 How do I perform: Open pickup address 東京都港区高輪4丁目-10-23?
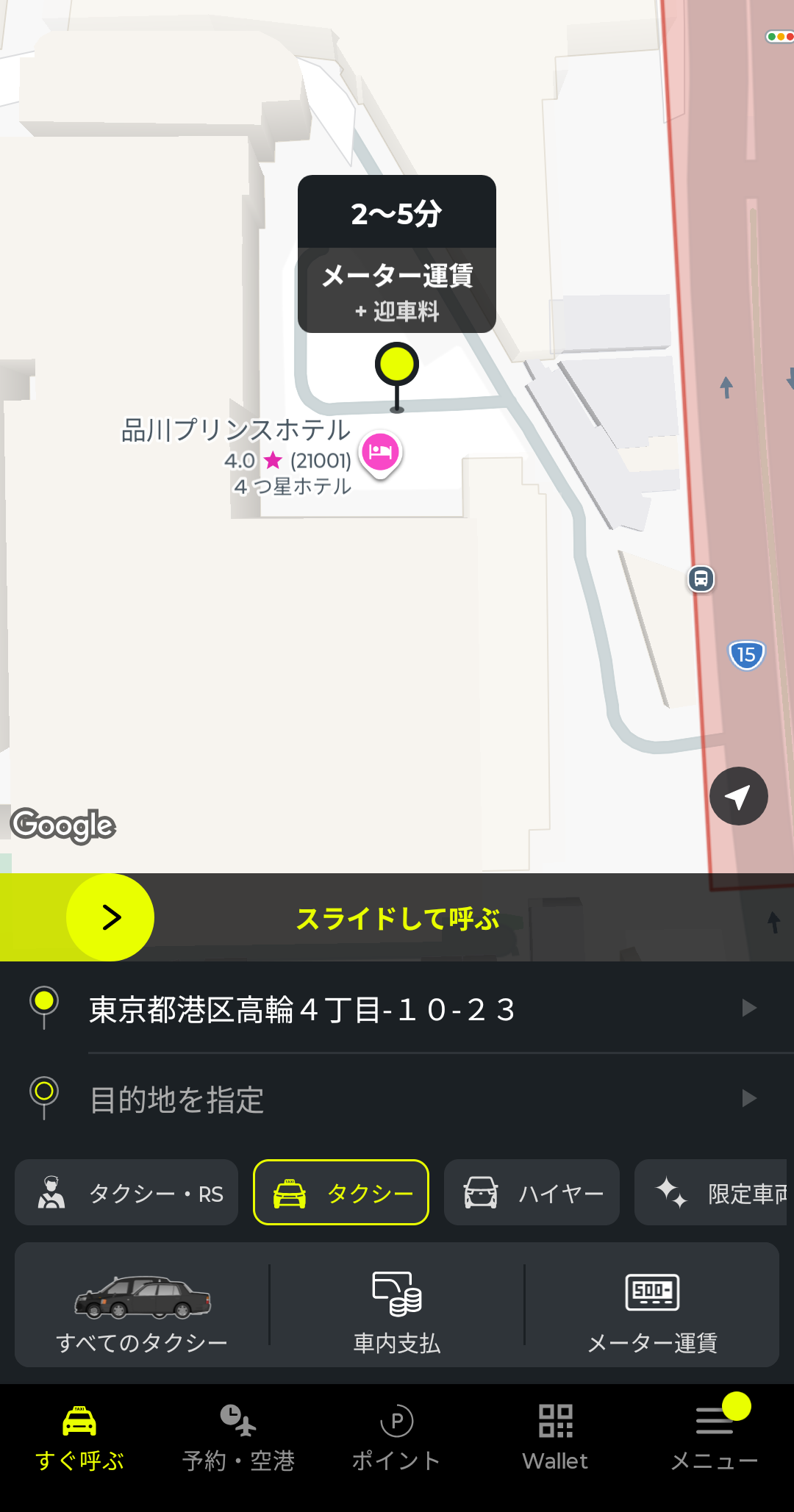[x=397, y=1008]
